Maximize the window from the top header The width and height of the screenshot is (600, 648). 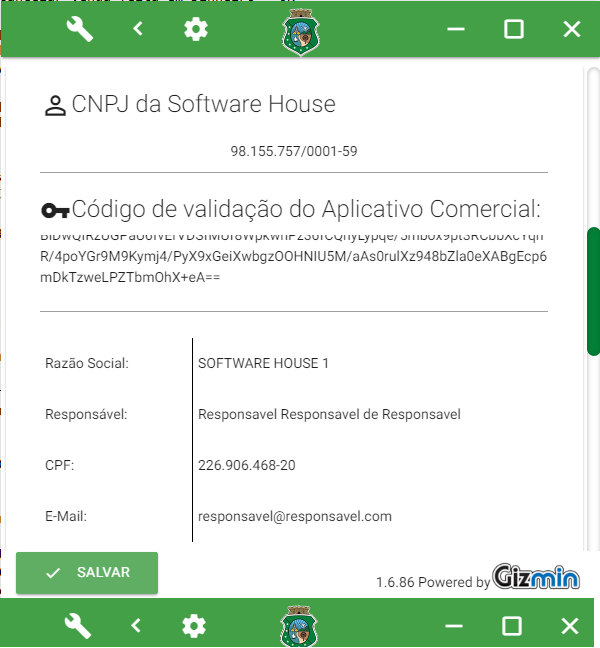[x=514, y=29]
